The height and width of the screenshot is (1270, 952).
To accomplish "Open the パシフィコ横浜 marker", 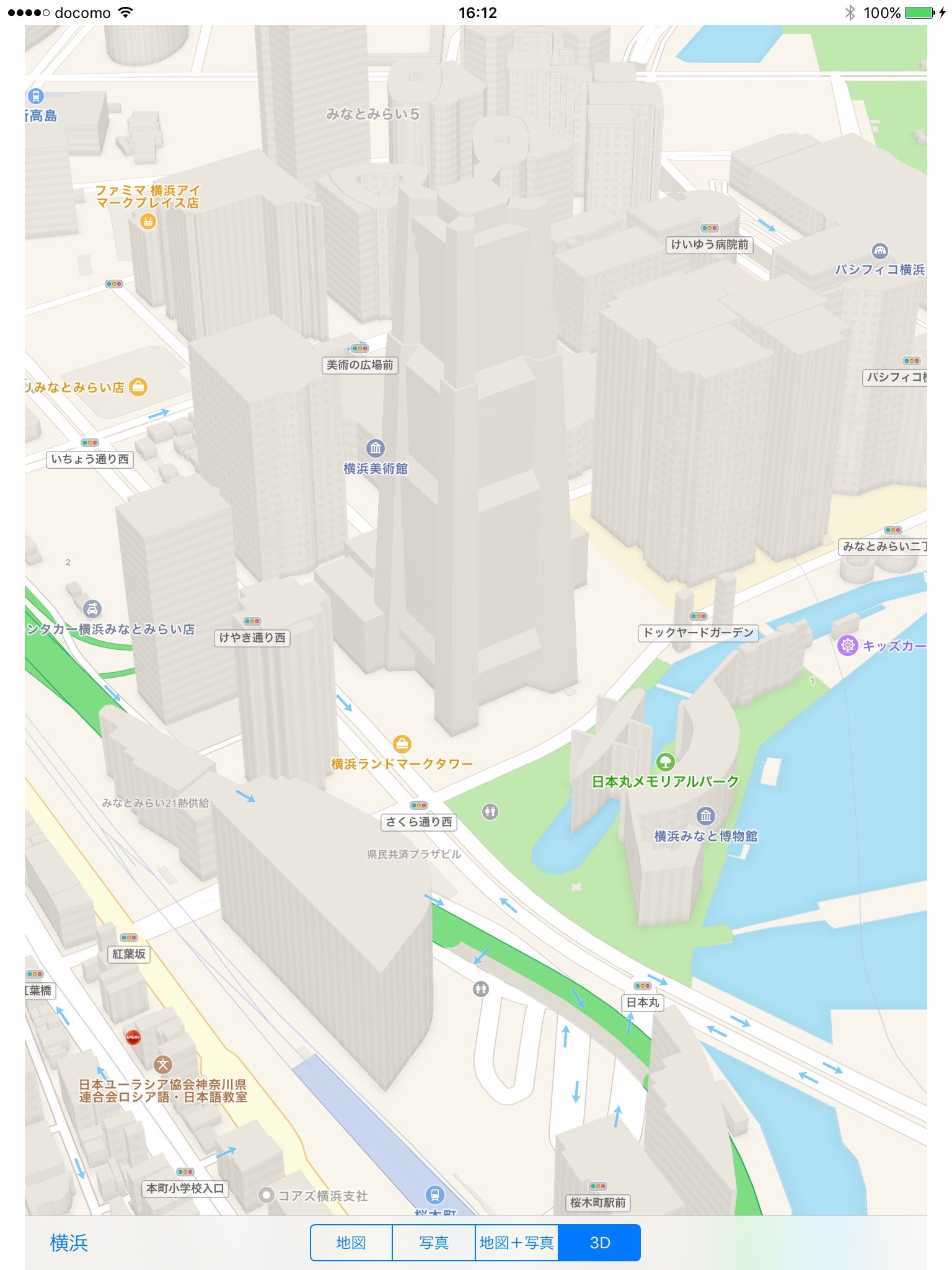I will coord(879,251).
